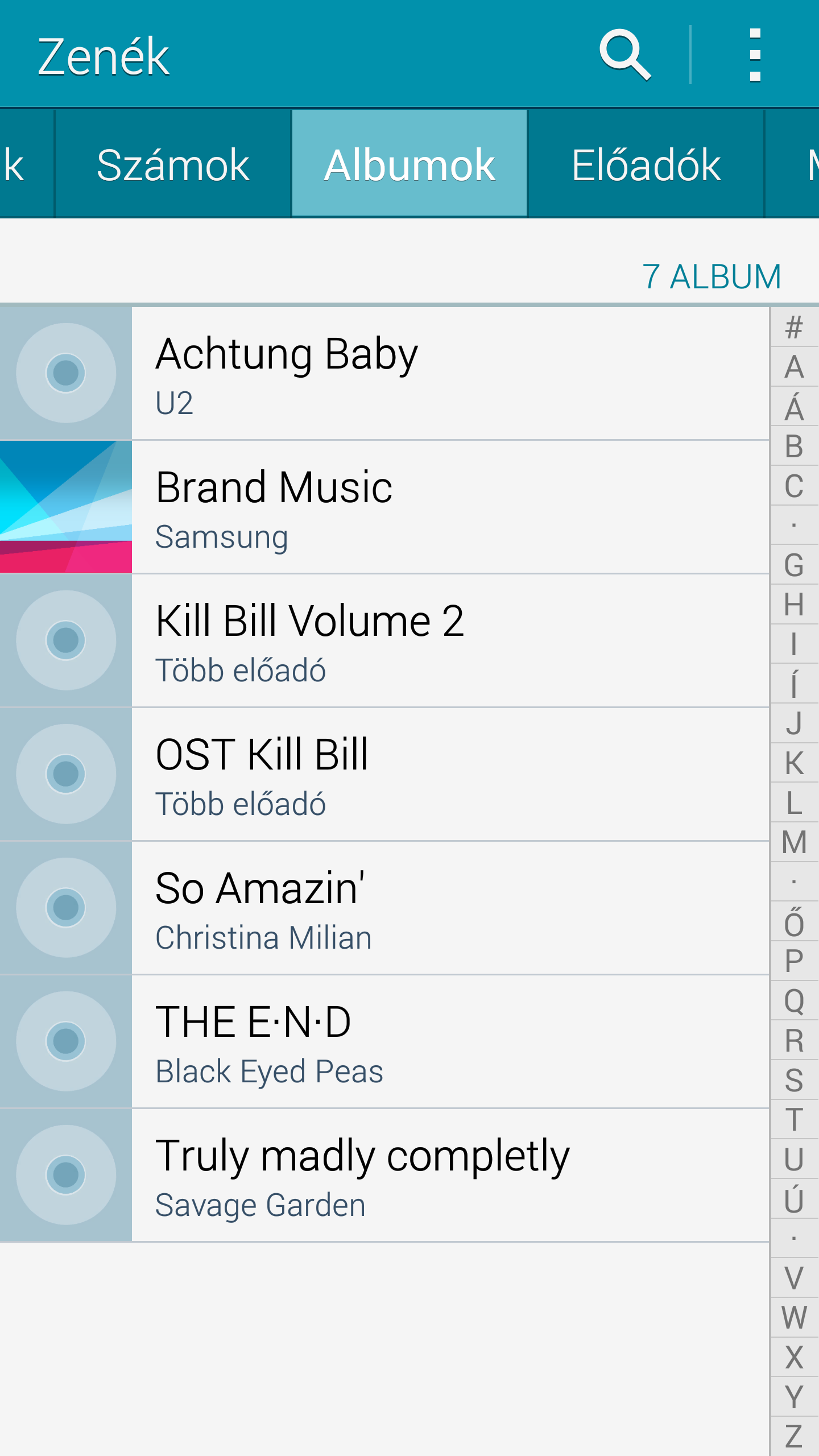
Task: Jump to letter B in the index
Action: (x=794, y=446)
